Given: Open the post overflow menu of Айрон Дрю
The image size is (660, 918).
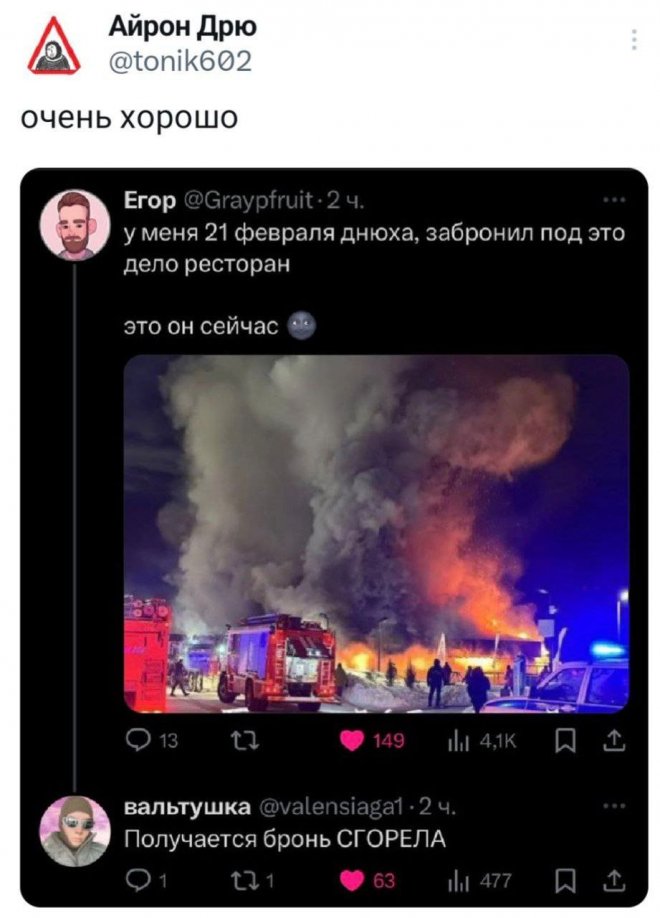Looking at the screenshot, I should click(633, 40).
